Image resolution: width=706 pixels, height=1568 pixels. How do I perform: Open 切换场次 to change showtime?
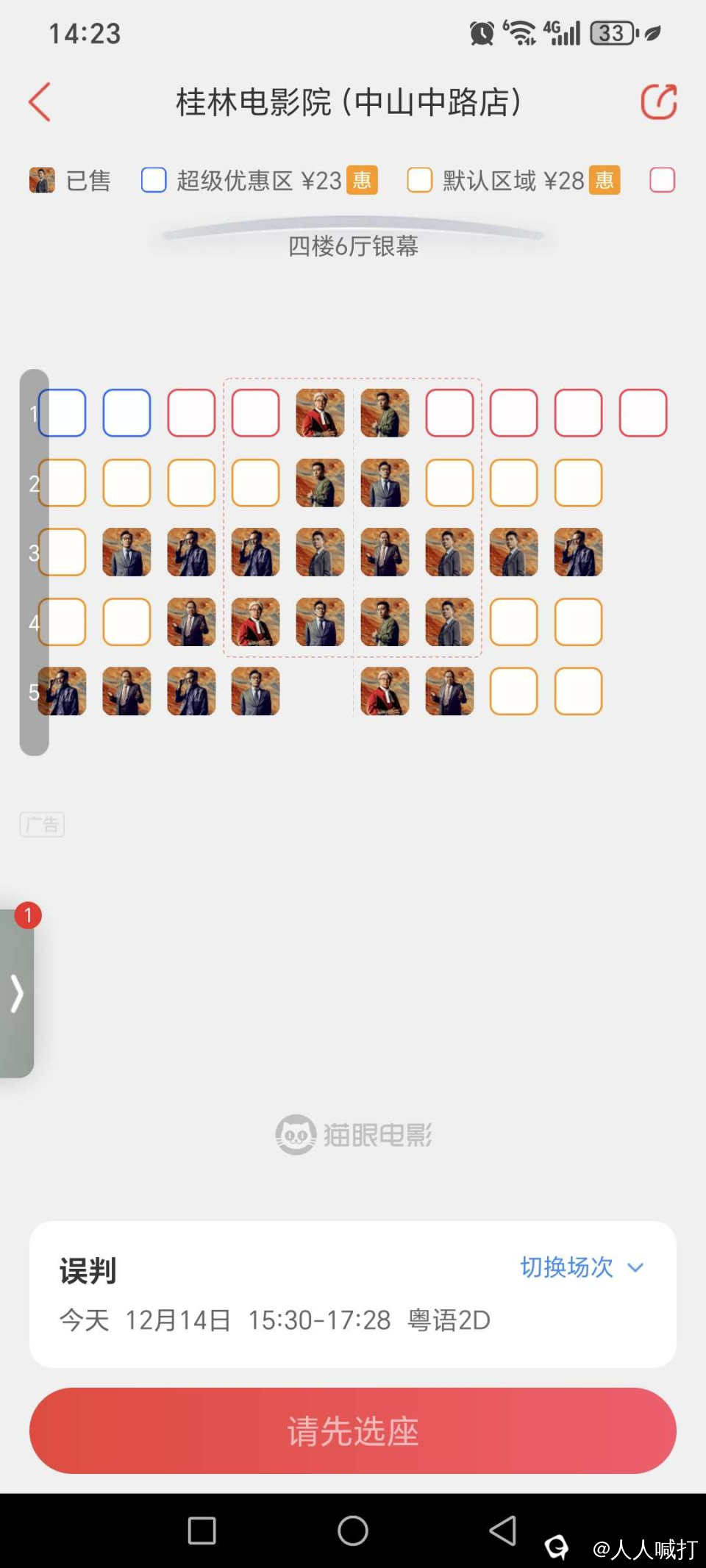[581, 1267]
